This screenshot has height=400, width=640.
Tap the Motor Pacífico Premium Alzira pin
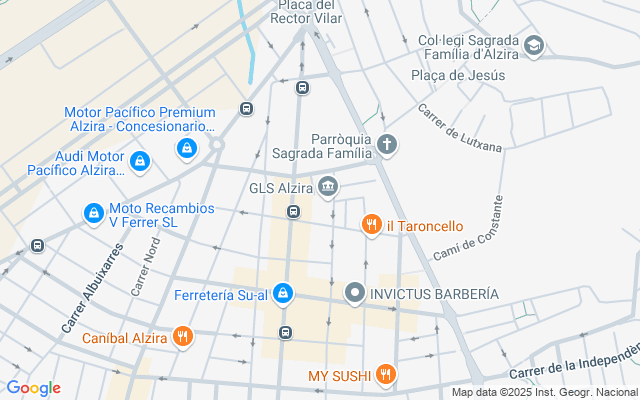tap(186, 149)
